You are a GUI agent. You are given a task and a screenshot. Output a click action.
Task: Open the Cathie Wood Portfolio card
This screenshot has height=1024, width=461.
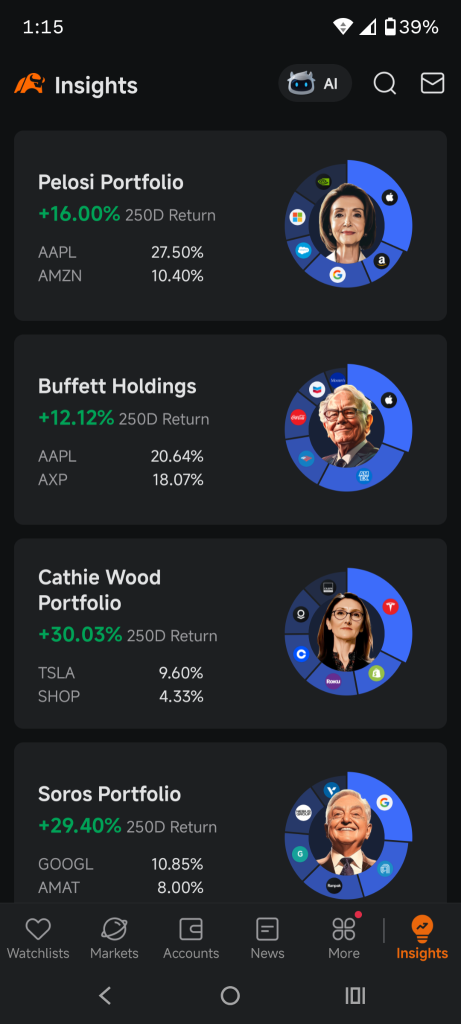(x=230, y=633)
